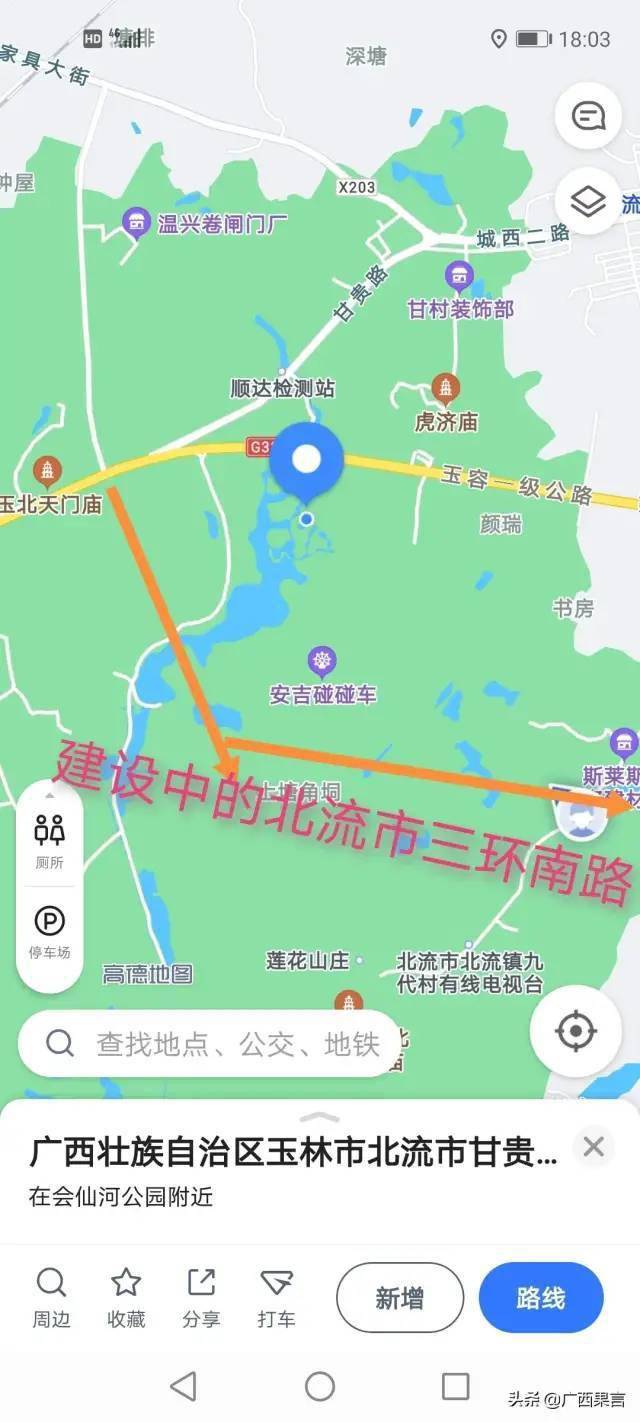Viewport: 640px width, 1422px height.
Task: Recenter map to my location
Action: click(575, 1031)
